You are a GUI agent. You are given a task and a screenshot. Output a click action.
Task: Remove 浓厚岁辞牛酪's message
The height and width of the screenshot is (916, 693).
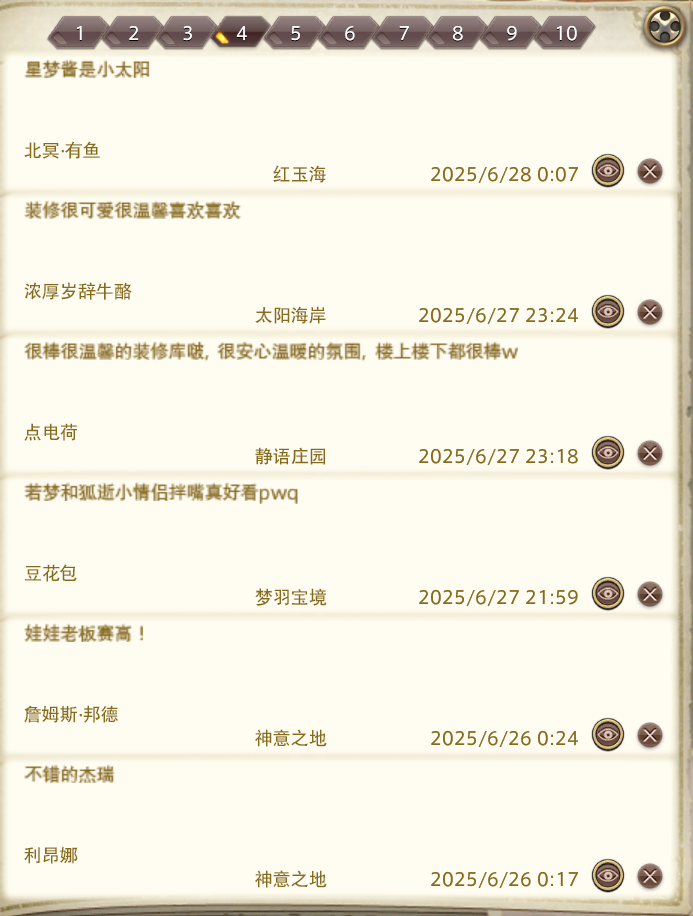[x=650, y=312]
